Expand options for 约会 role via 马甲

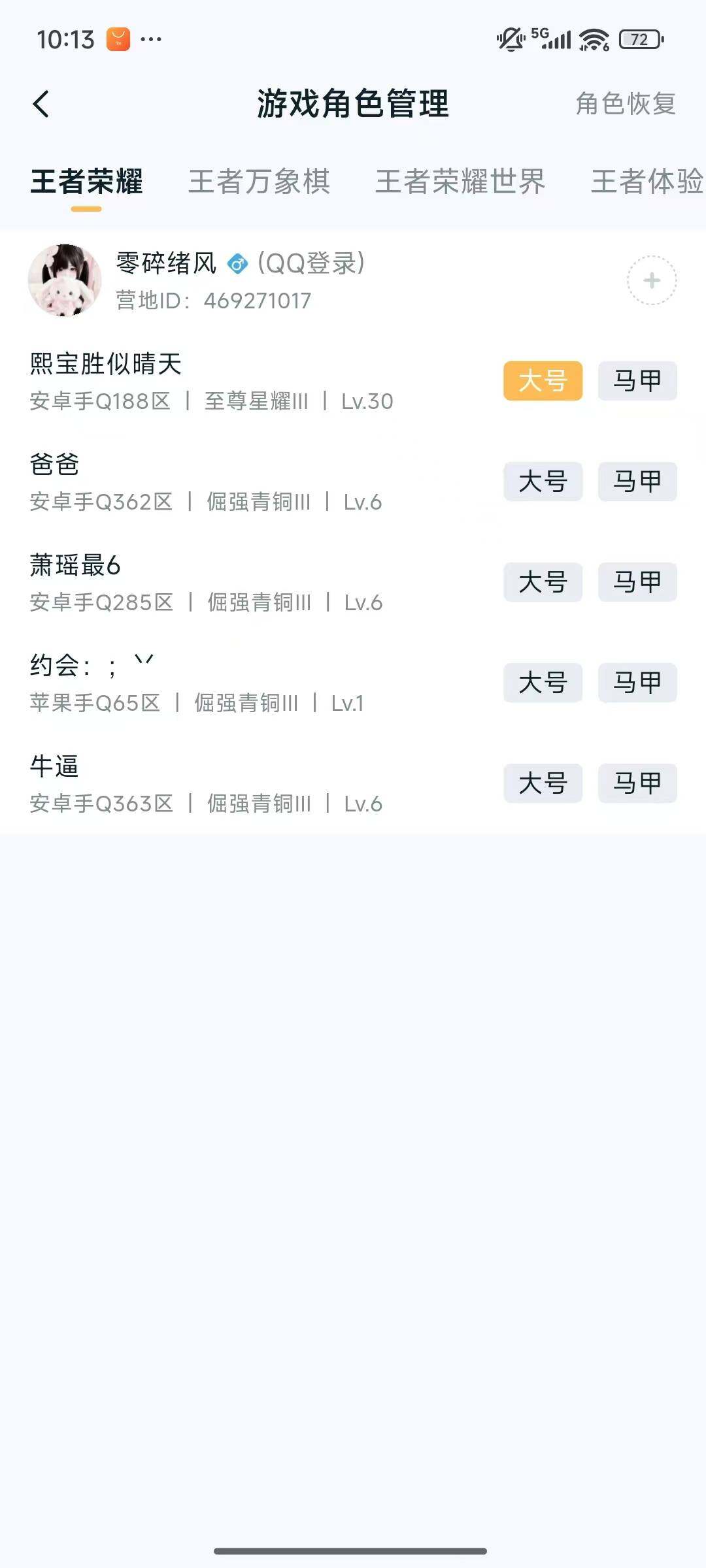pos(636,683)
